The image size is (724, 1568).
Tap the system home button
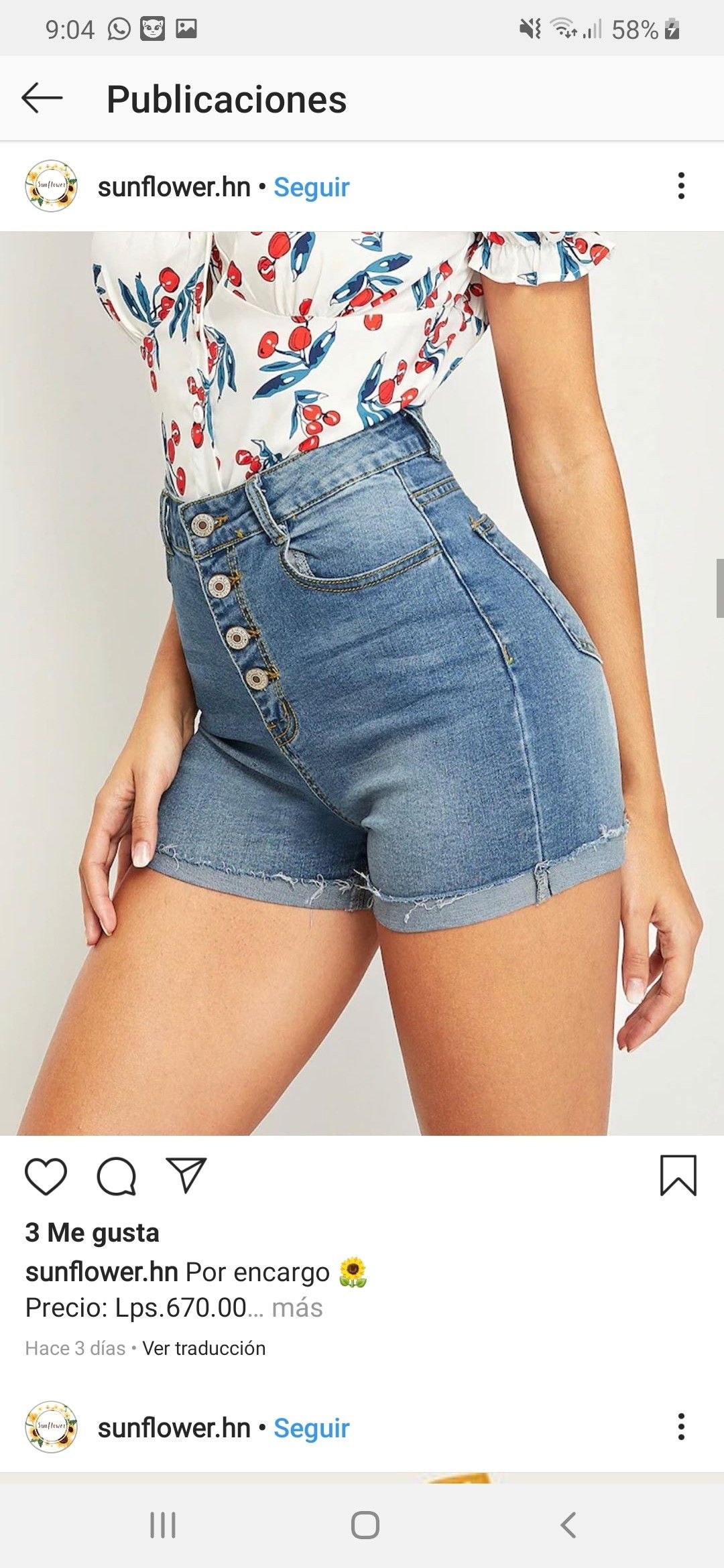[365, 1525]
